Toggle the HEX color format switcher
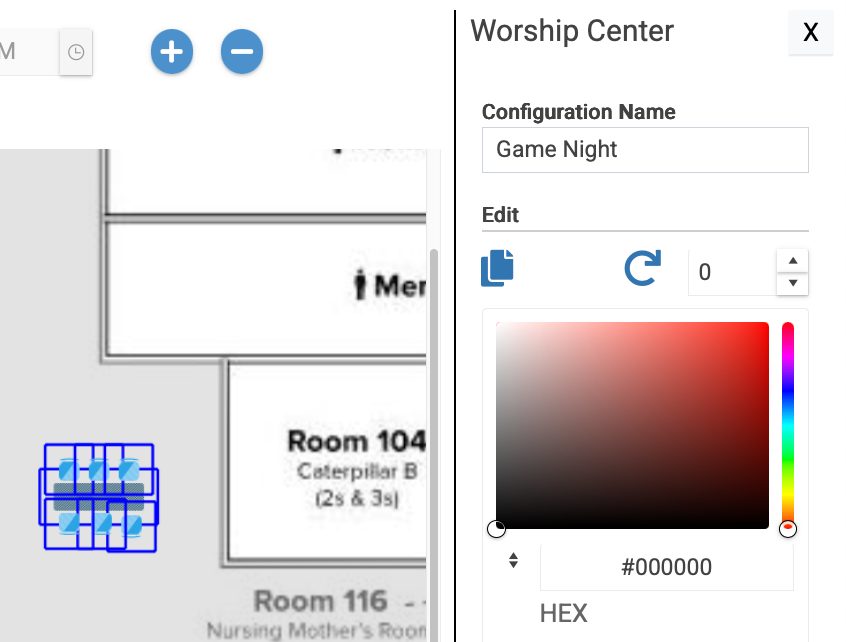The height and width of the screenshot is (642, 846). (513, 561)
